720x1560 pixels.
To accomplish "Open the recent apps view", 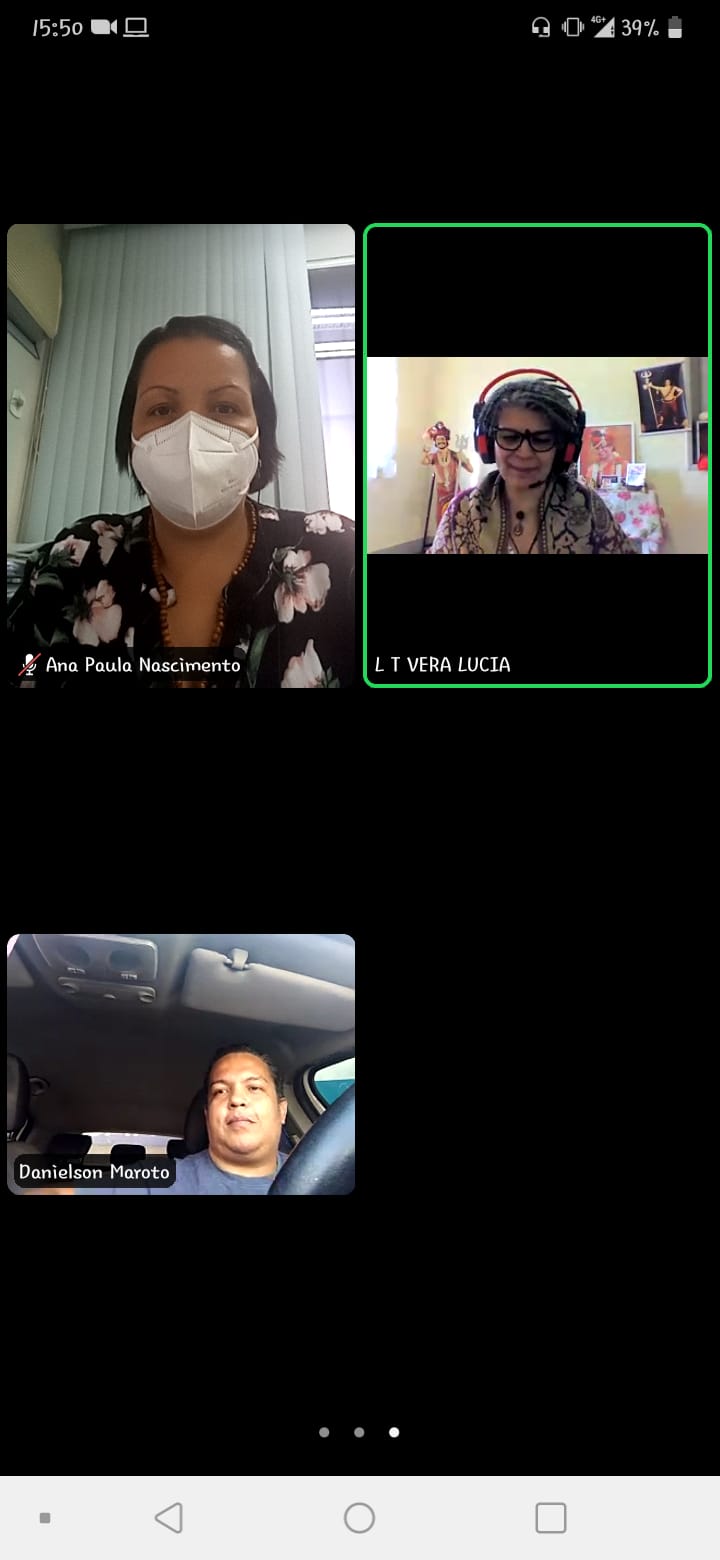I will tap(550, 1518).
